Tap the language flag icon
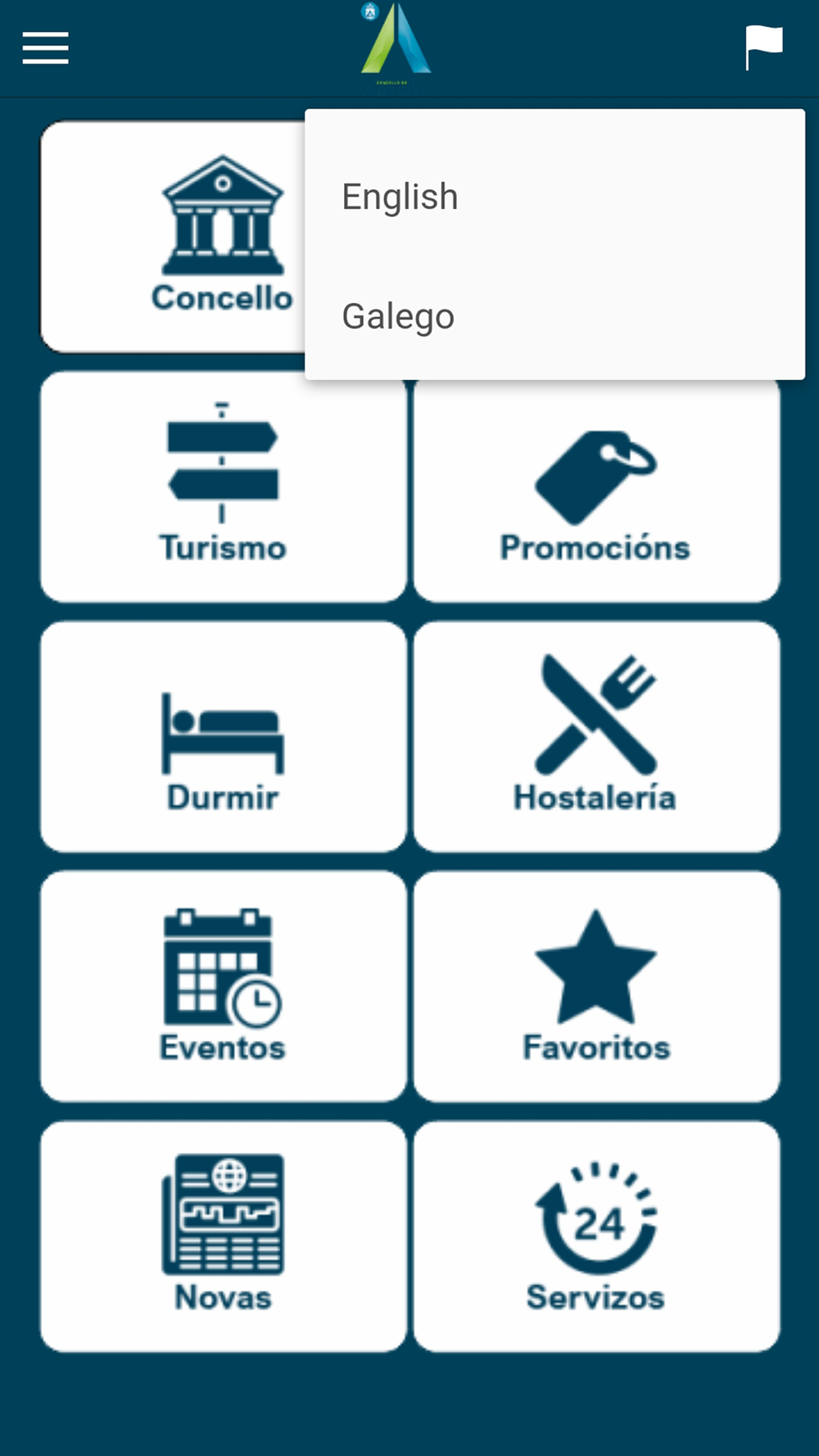Image resolution: width=819 pixels, height=1456 pixels. point(763,47)
